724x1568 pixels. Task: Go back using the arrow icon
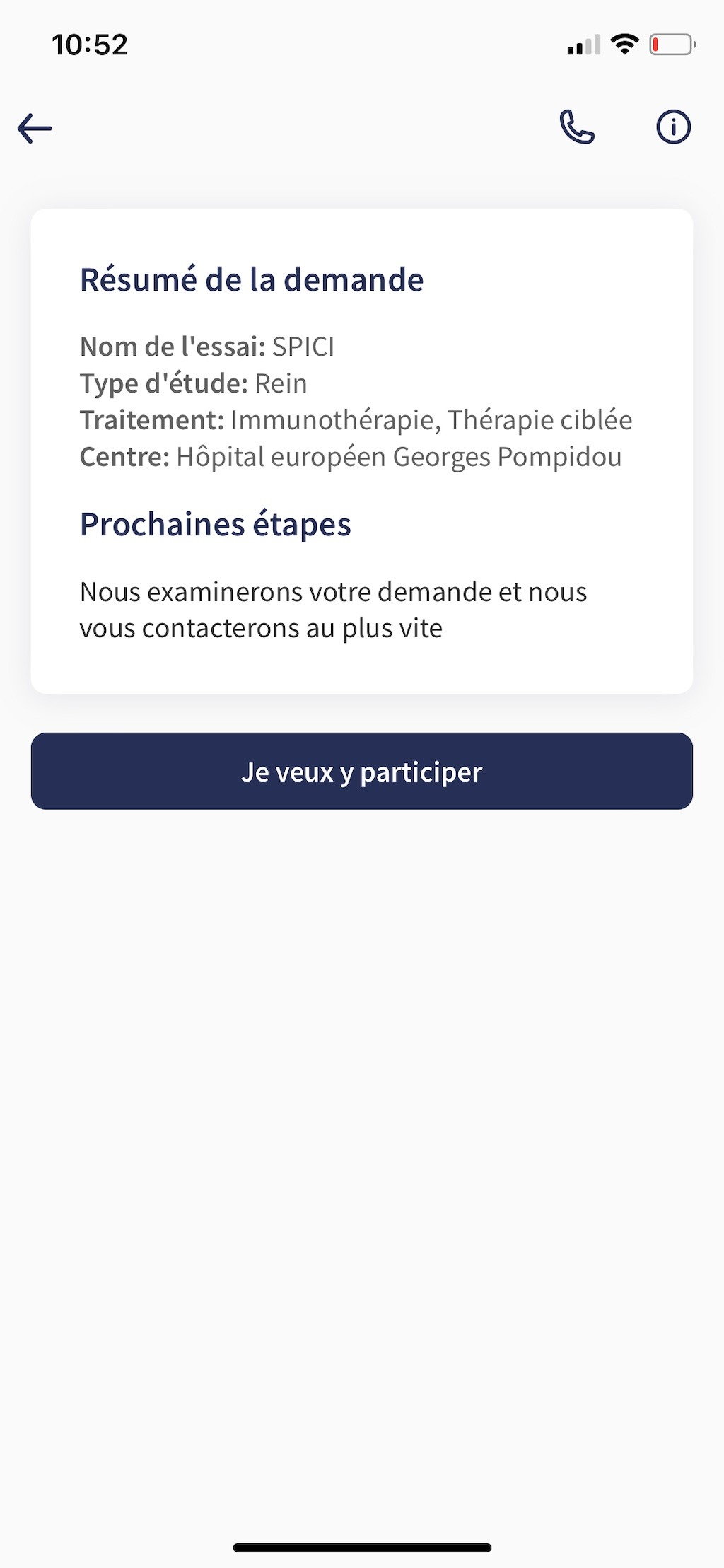click(x=35, y=129)
